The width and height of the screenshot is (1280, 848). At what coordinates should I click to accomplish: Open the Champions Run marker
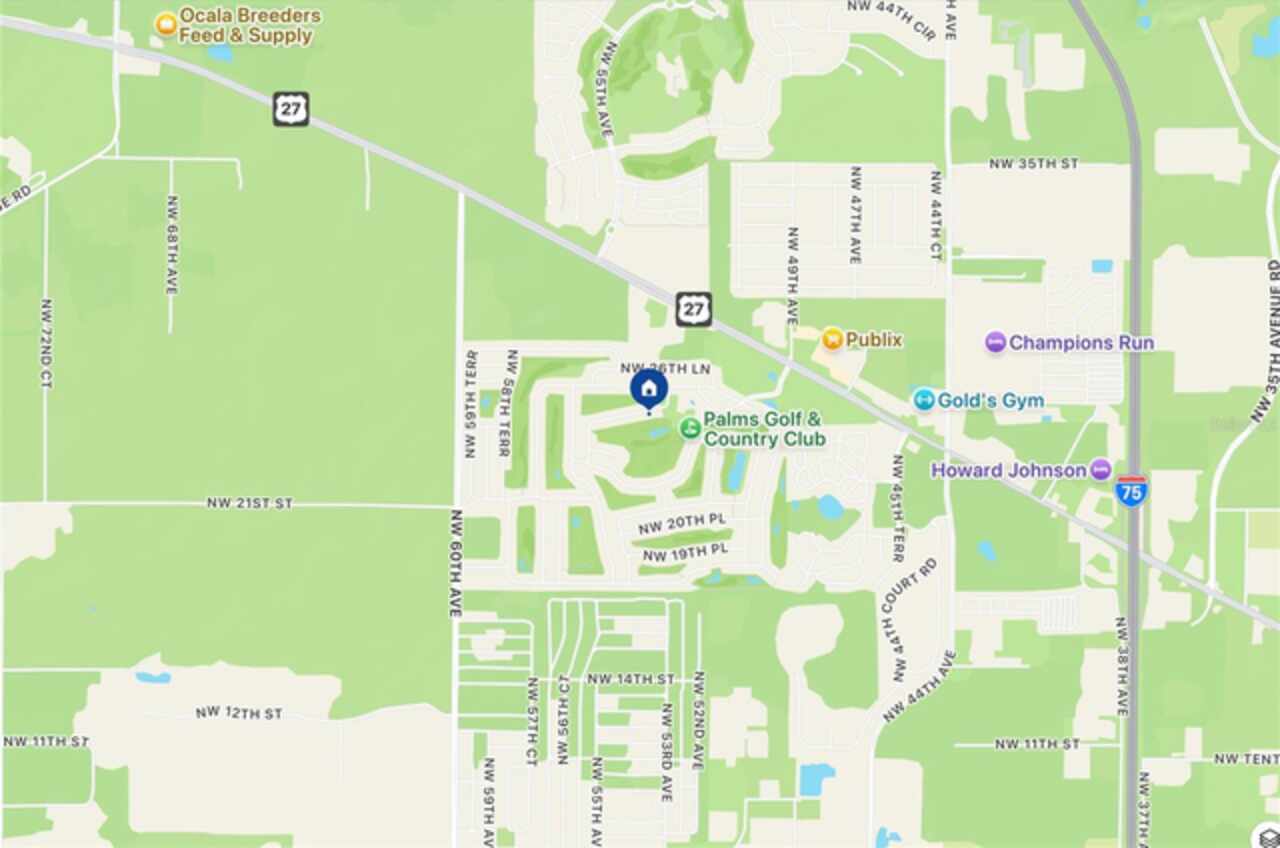(x=995, y=343)
